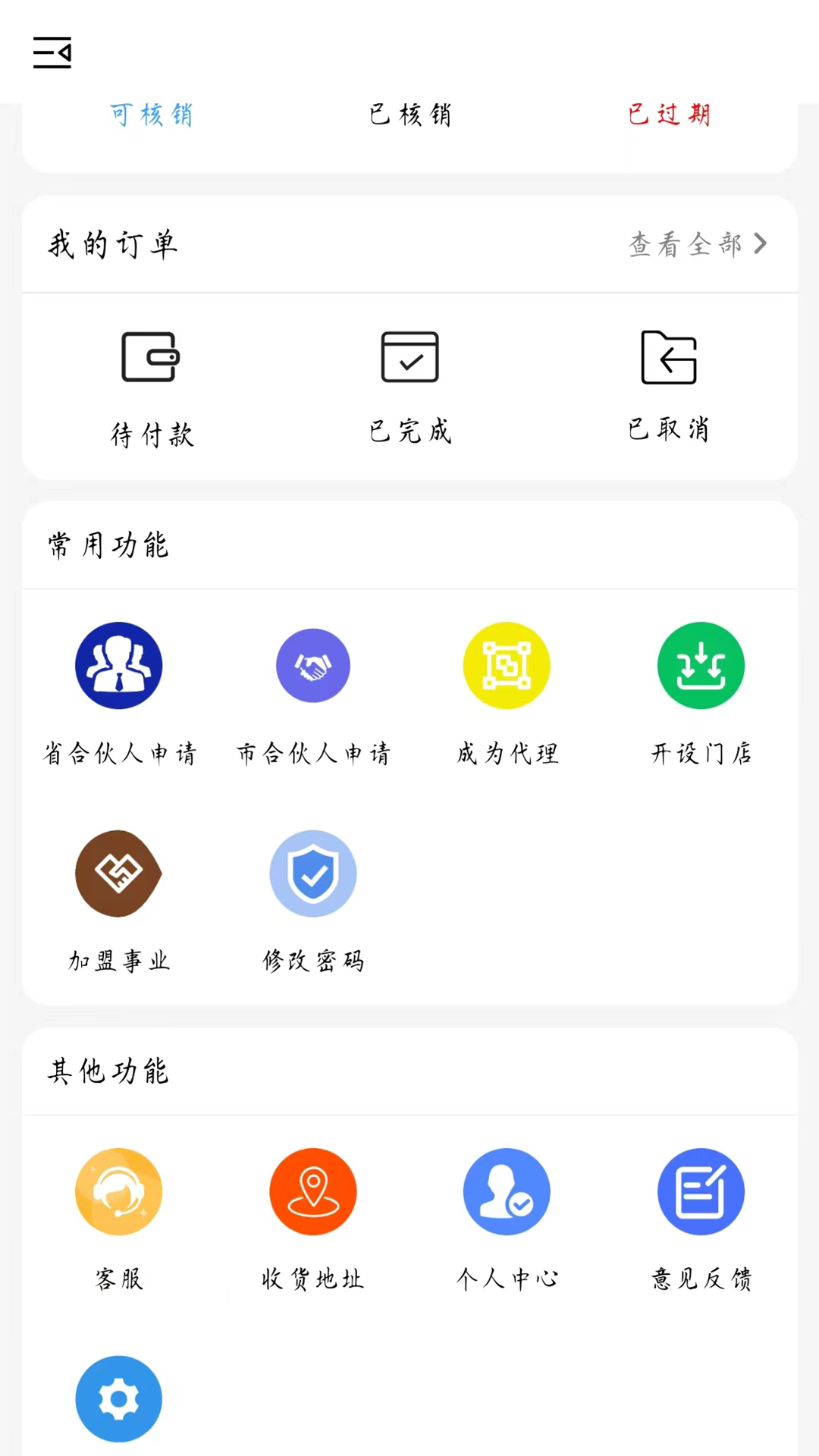Go to 修改密码
Viewport: 819px width, 1456px height.
(313, 899)
